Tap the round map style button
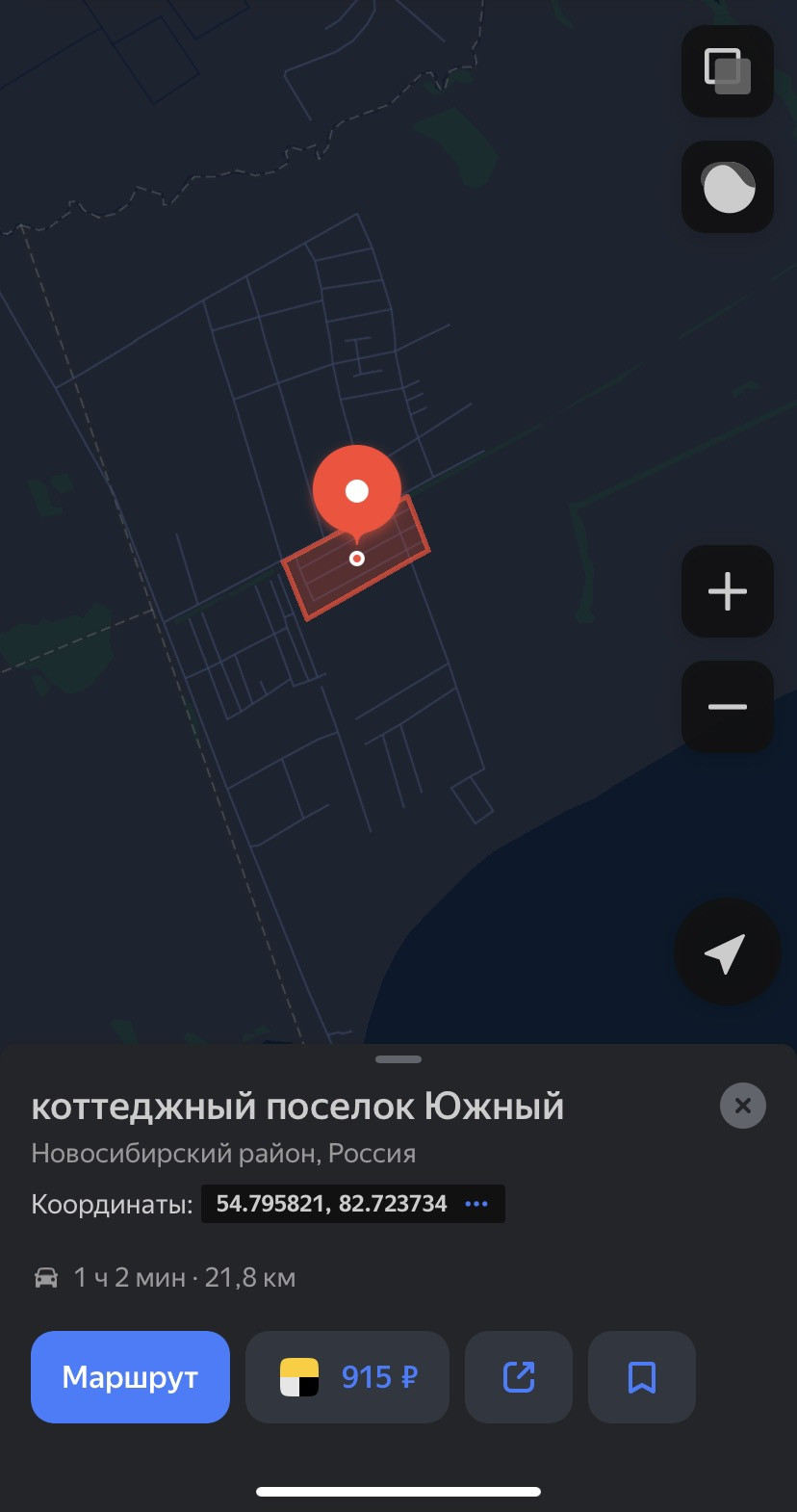Image resolution: width=797 pixels, height=1512 pixels. (x=728, y=187)
